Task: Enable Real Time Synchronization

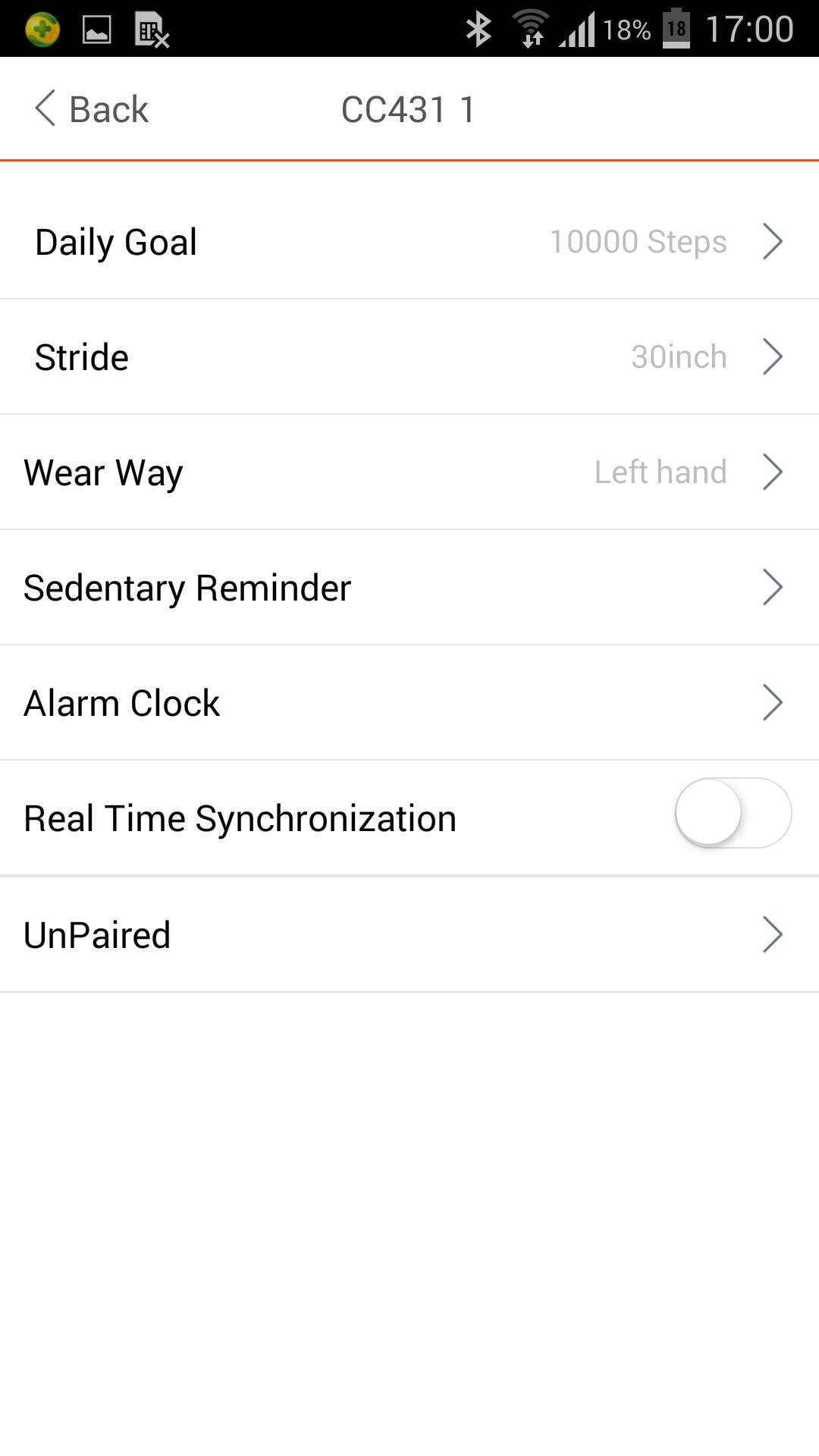Action: [x=733, y=814]
